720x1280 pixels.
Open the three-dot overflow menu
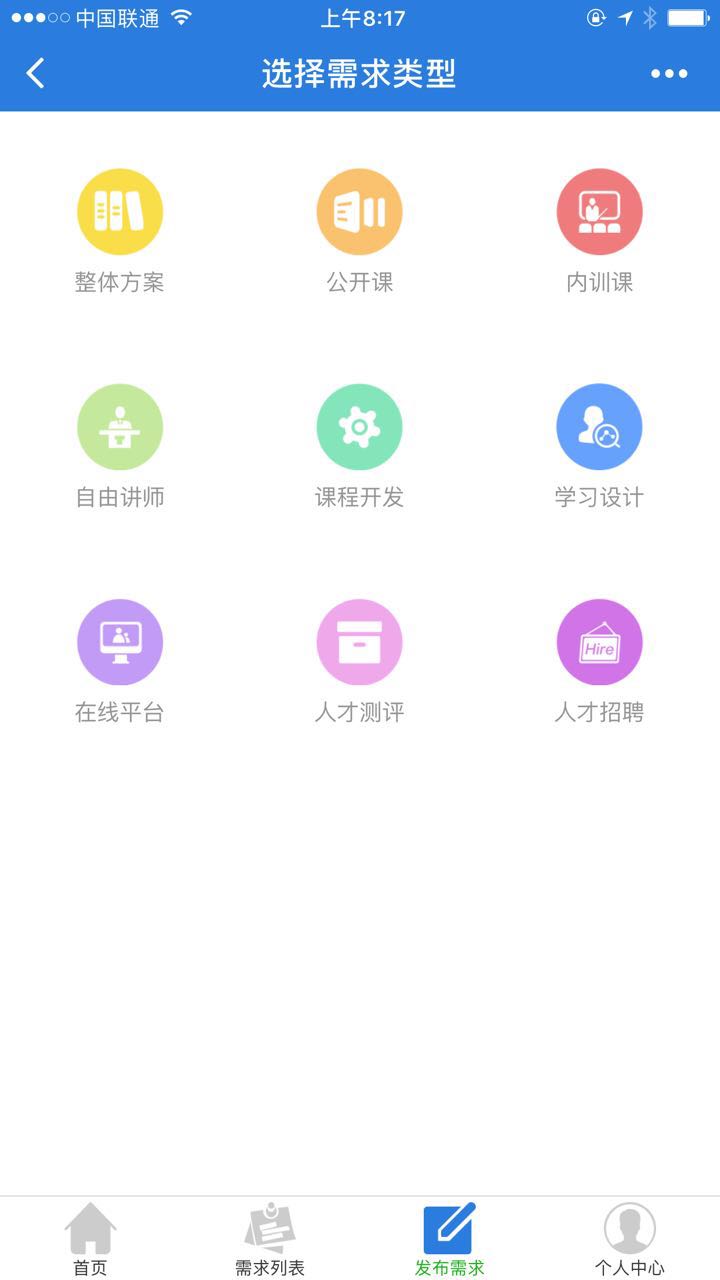pyautogui.click(x=669, y=73)
